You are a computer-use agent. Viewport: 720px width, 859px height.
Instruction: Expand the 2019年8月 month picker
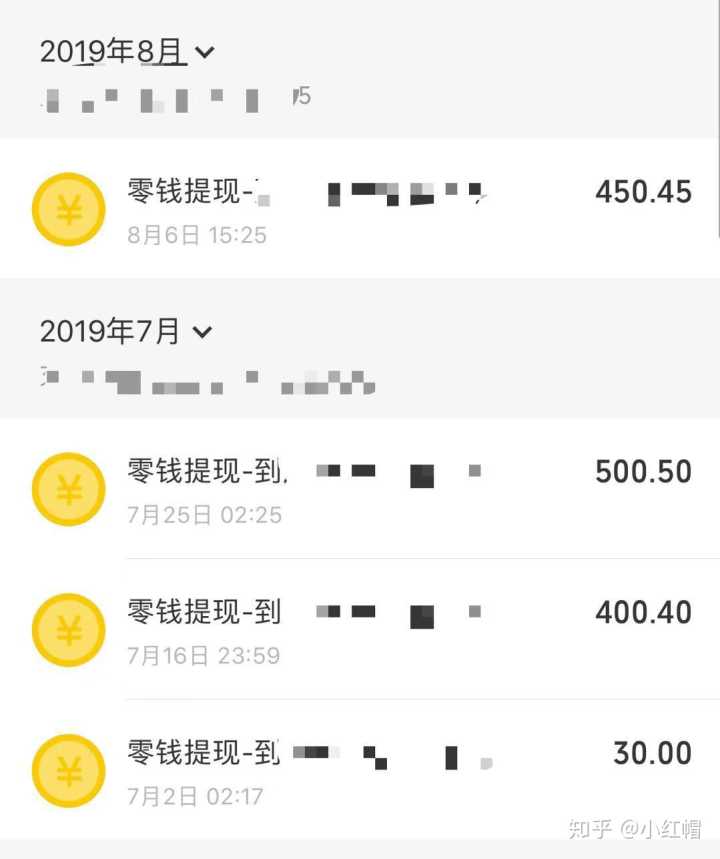coord(127,51)
